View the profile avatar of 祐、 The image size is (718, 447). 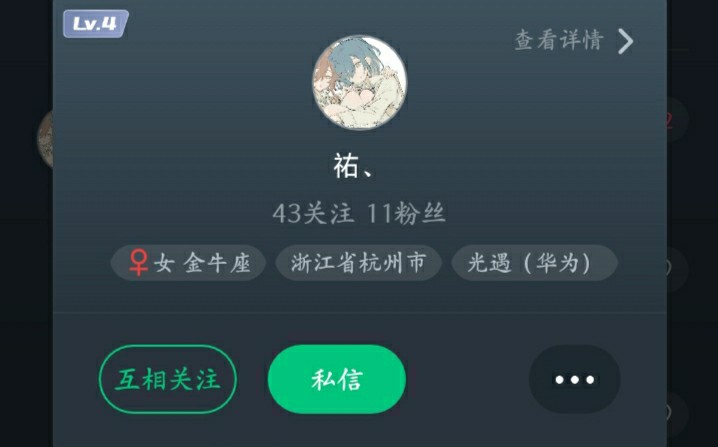[359, 83]
